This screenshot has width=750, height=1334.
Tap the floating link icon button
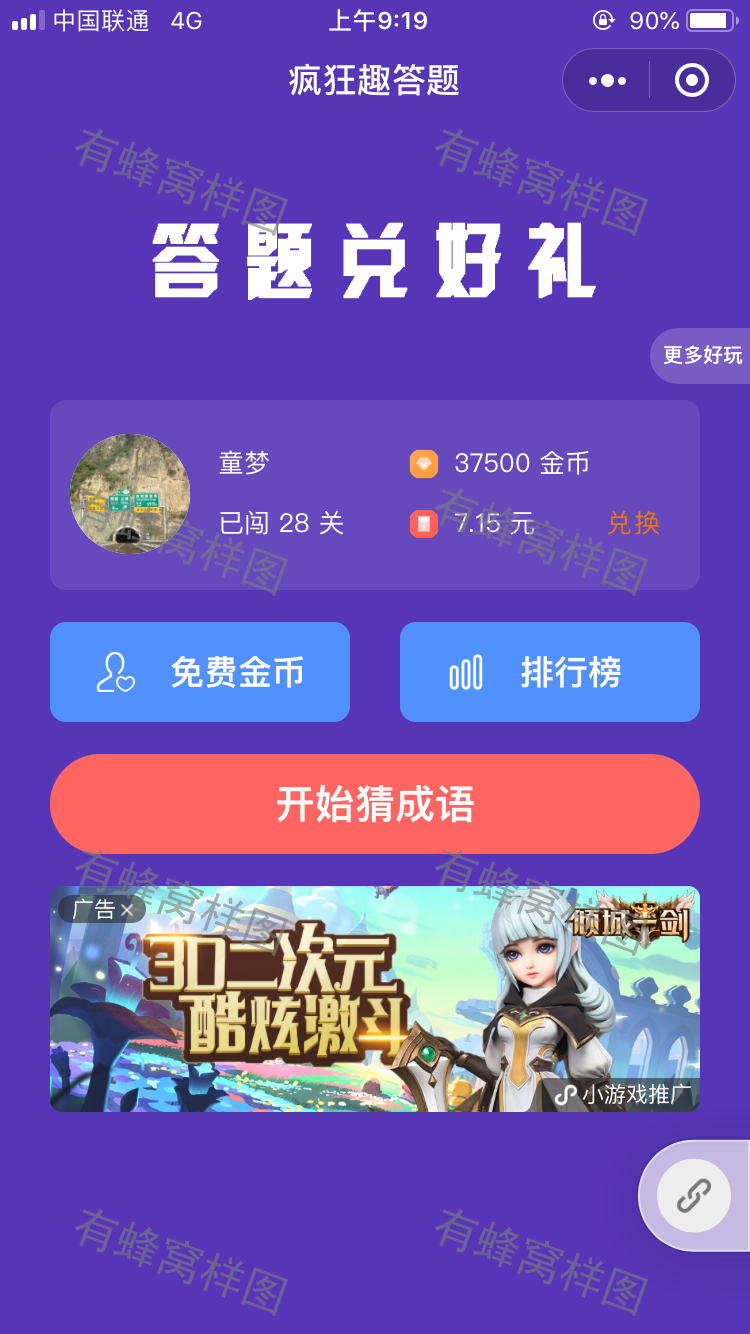[694, 1196]
